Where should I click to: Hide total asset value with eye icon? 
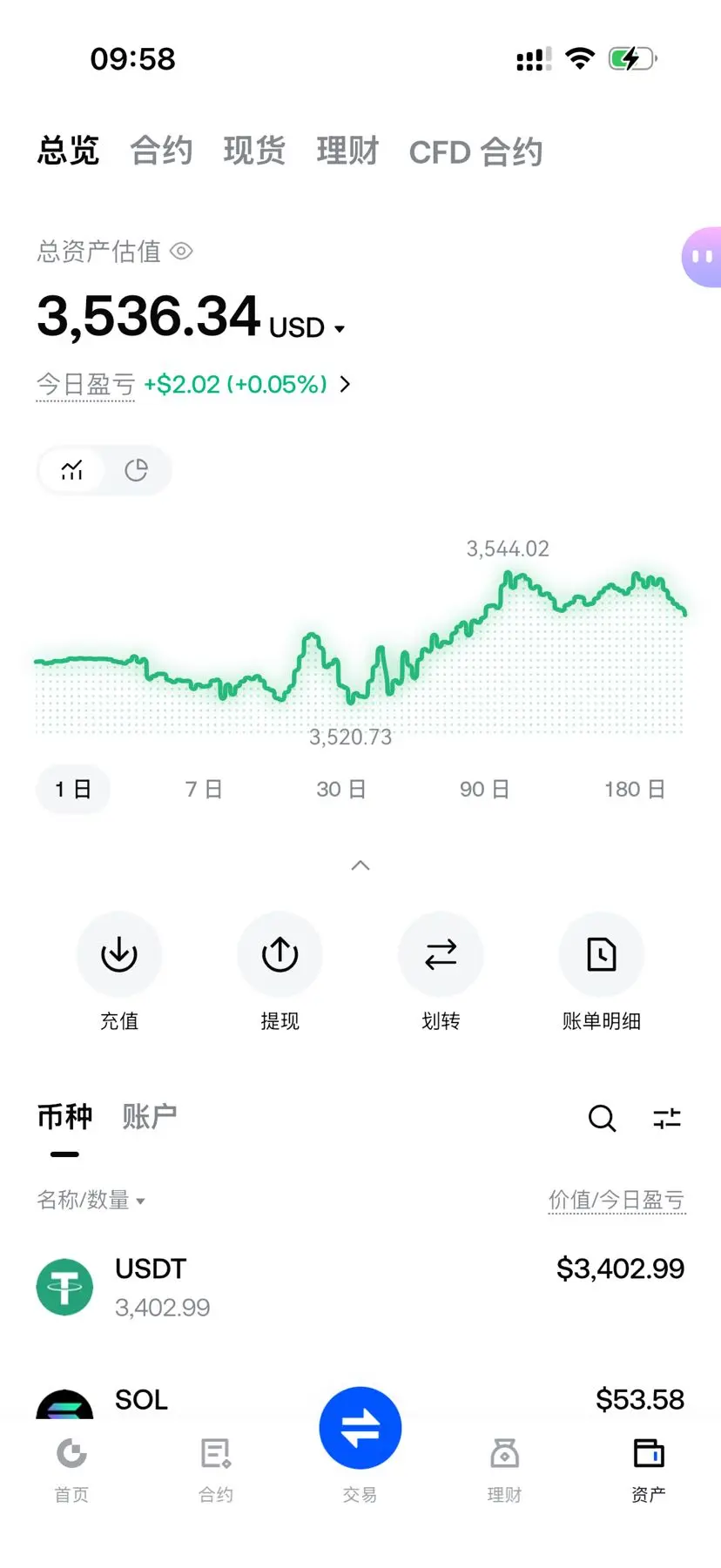click(181, 252)
